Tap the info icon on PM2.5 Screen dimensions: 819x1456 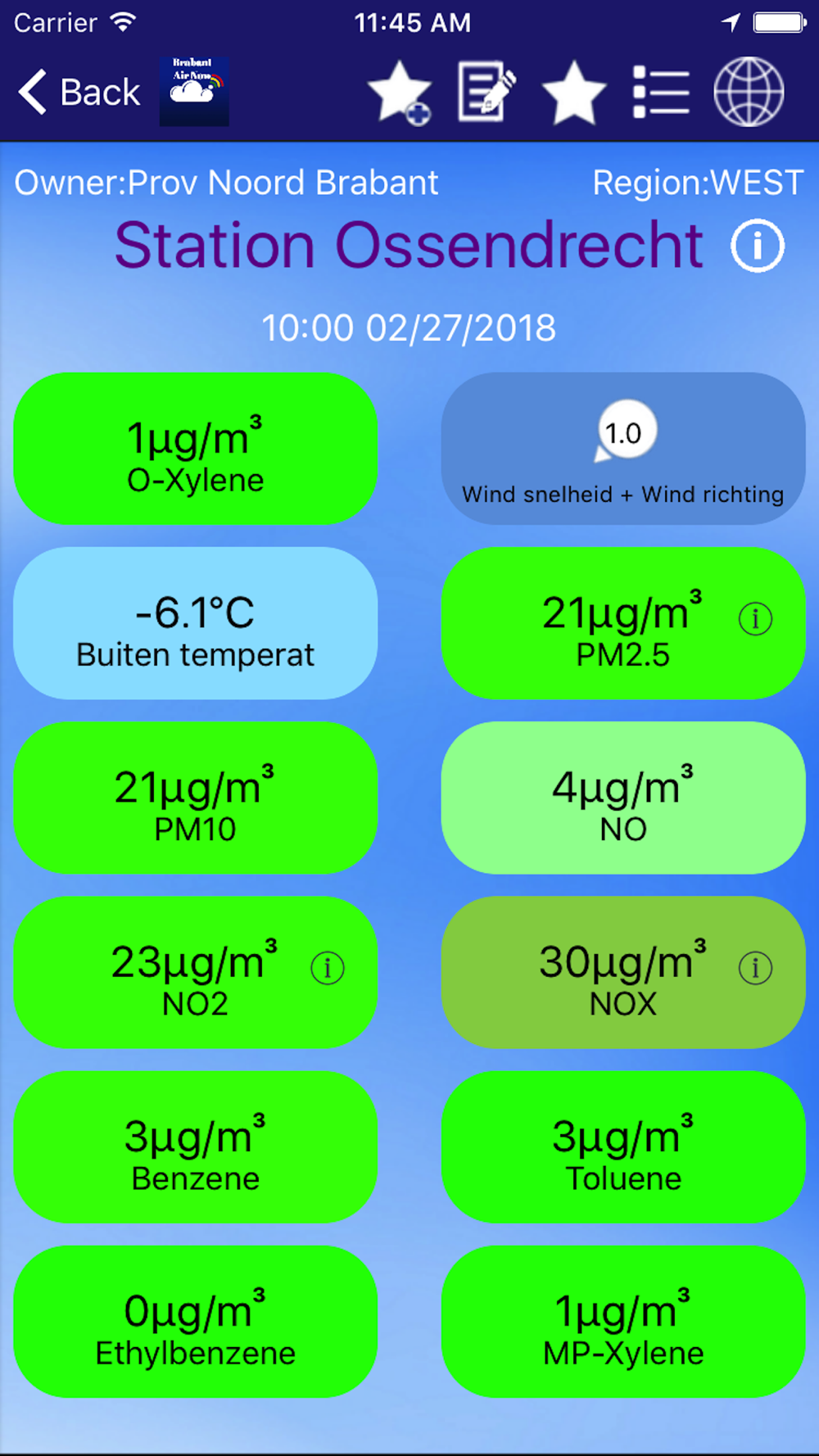pyautogui.click(x=755, y=619)
